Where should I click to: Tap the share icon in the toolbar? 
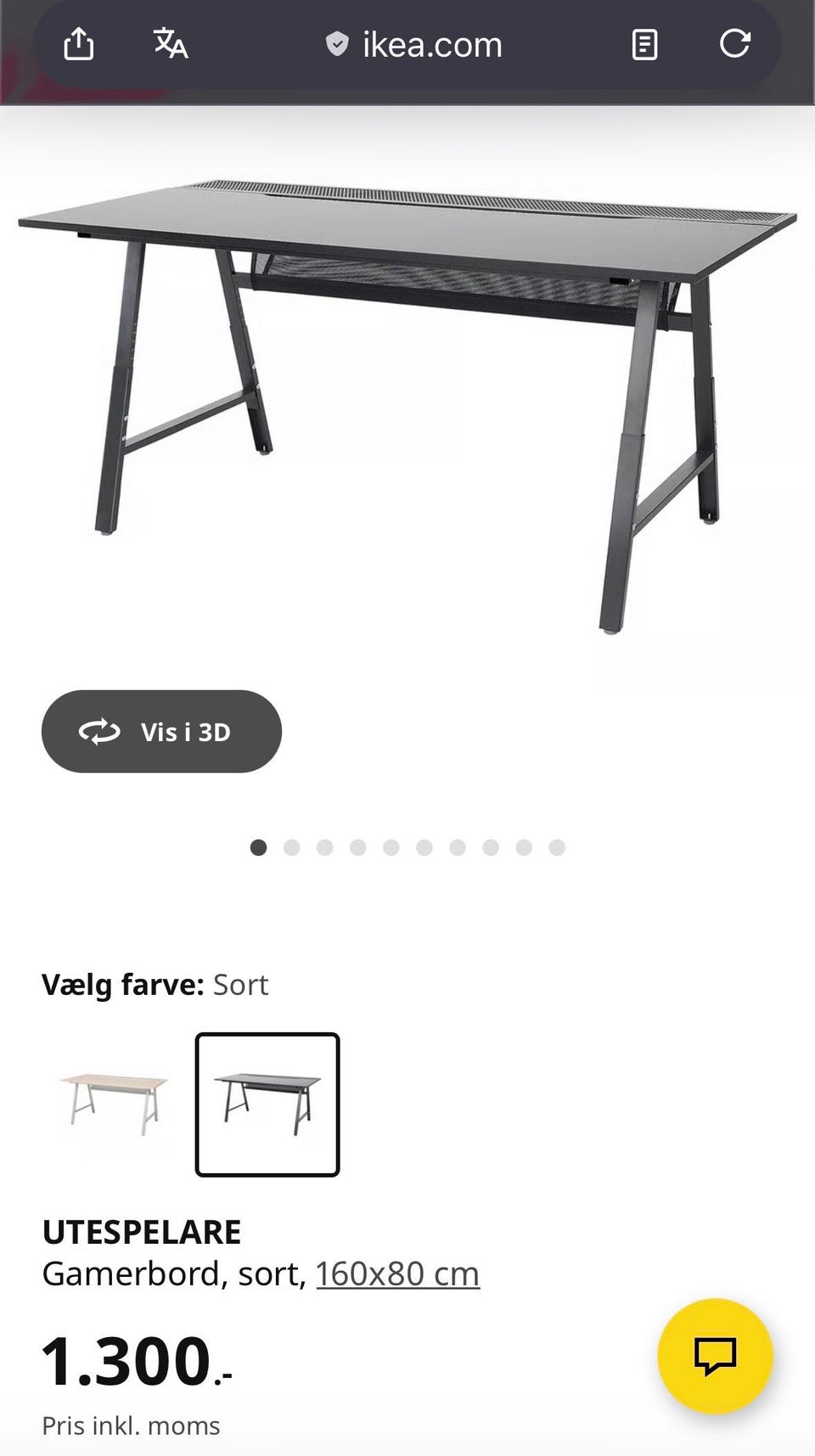(78, 44)
